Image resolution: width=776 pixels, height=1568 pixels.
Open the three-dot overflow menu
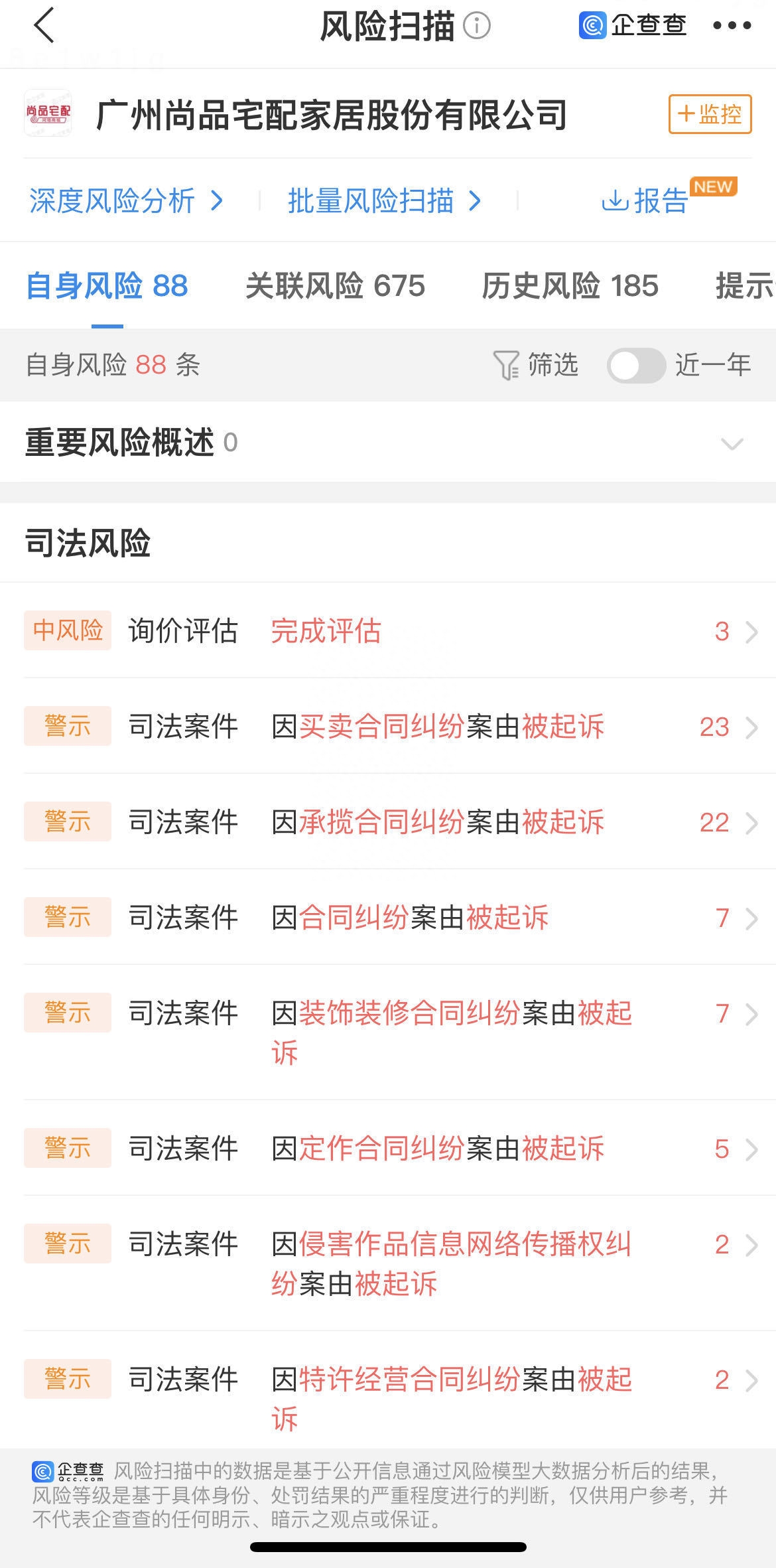[x=732, y=26]
